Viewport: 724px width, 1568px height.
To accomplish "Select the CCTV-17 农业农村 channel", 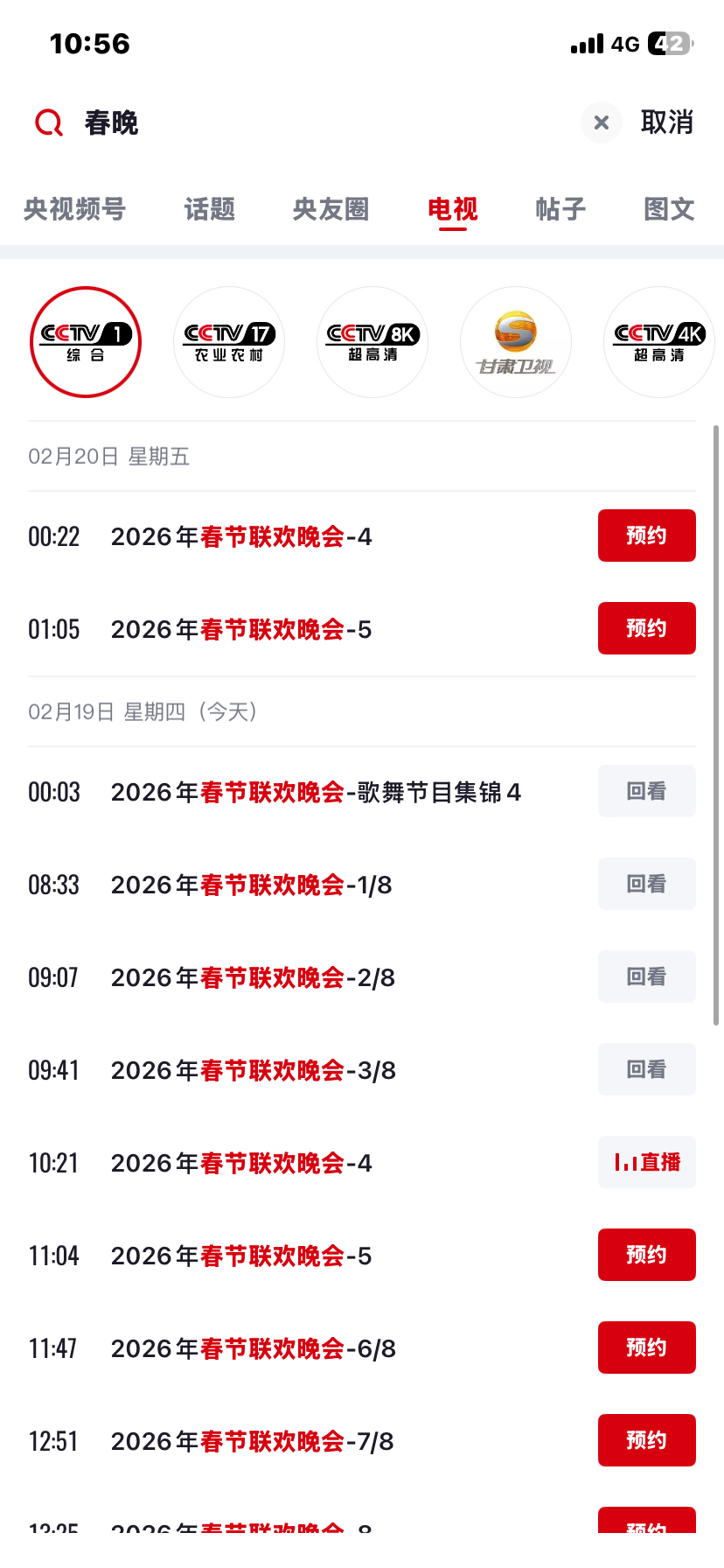I will click(x=229, y=342).
